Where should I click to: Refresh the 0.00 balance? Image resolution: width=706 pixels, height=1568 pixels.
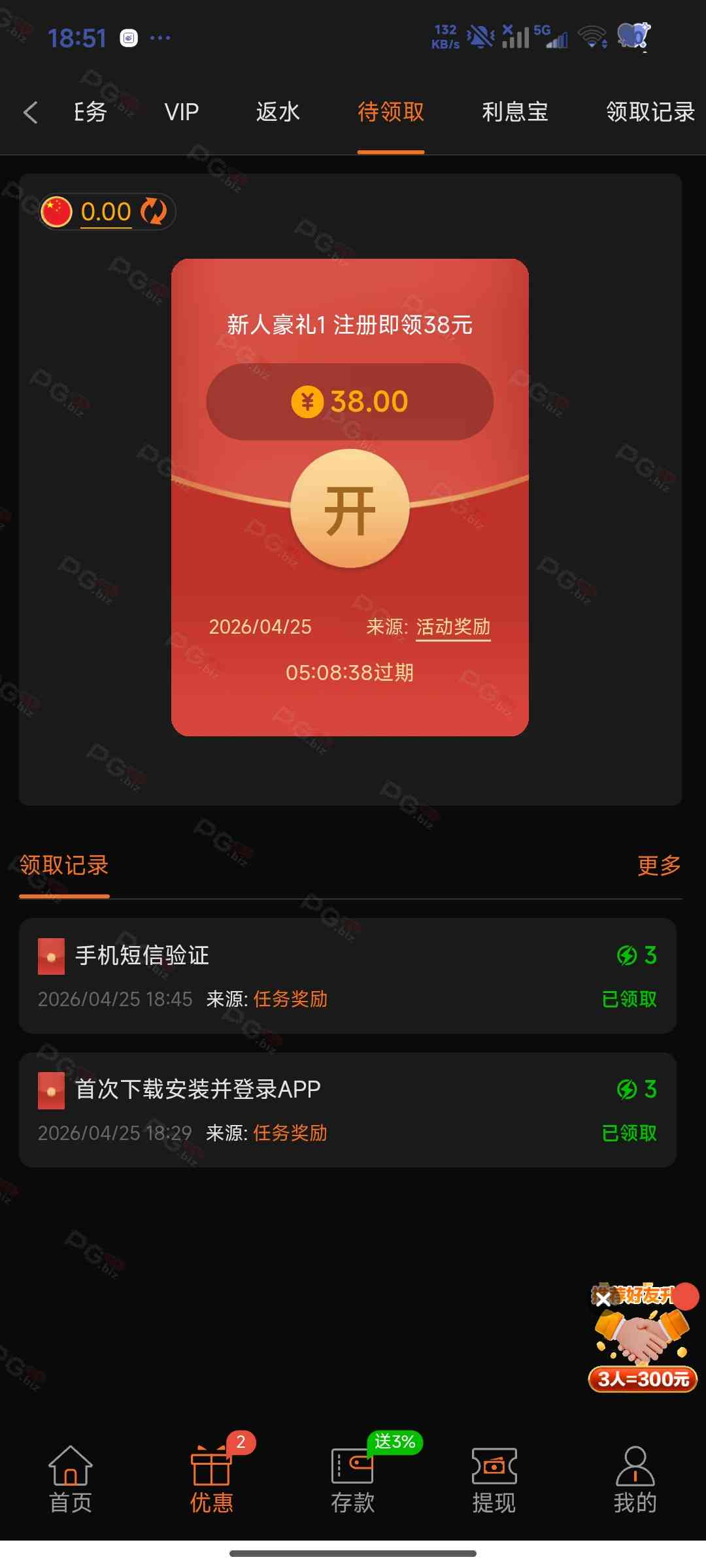154,212
